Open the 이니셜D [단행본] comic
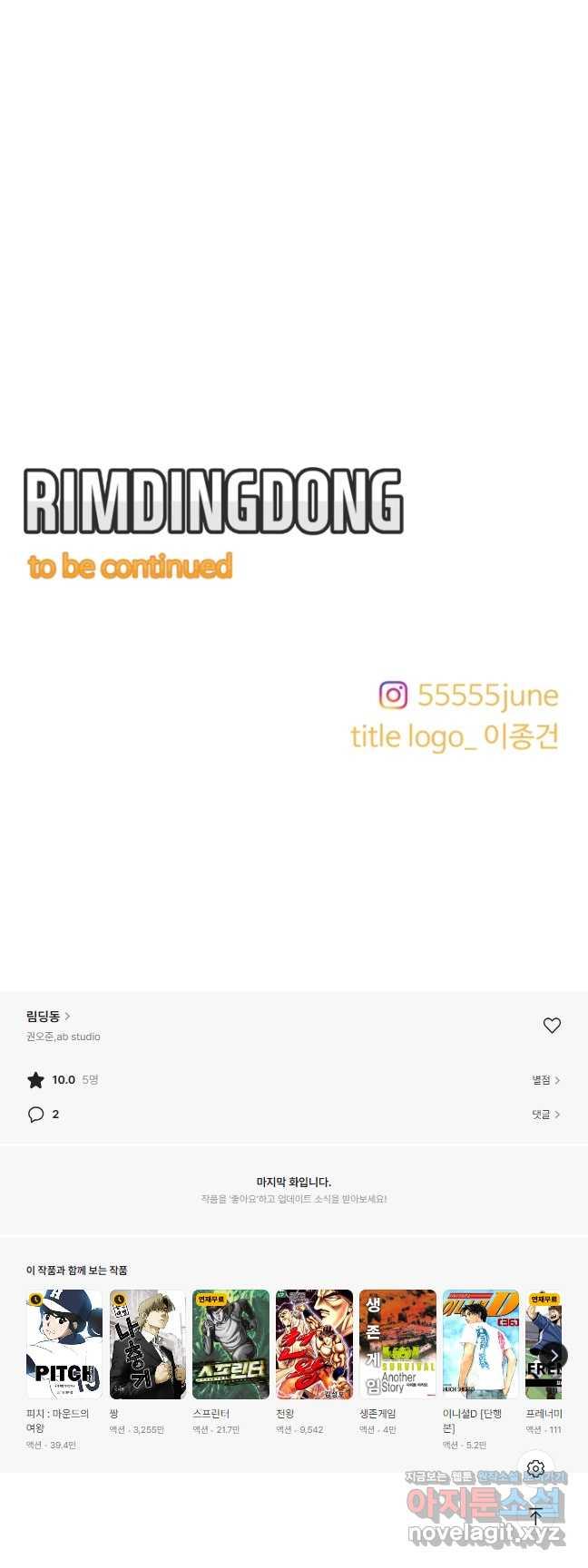Screen dimensions: 588x1568 [480, 1344]
